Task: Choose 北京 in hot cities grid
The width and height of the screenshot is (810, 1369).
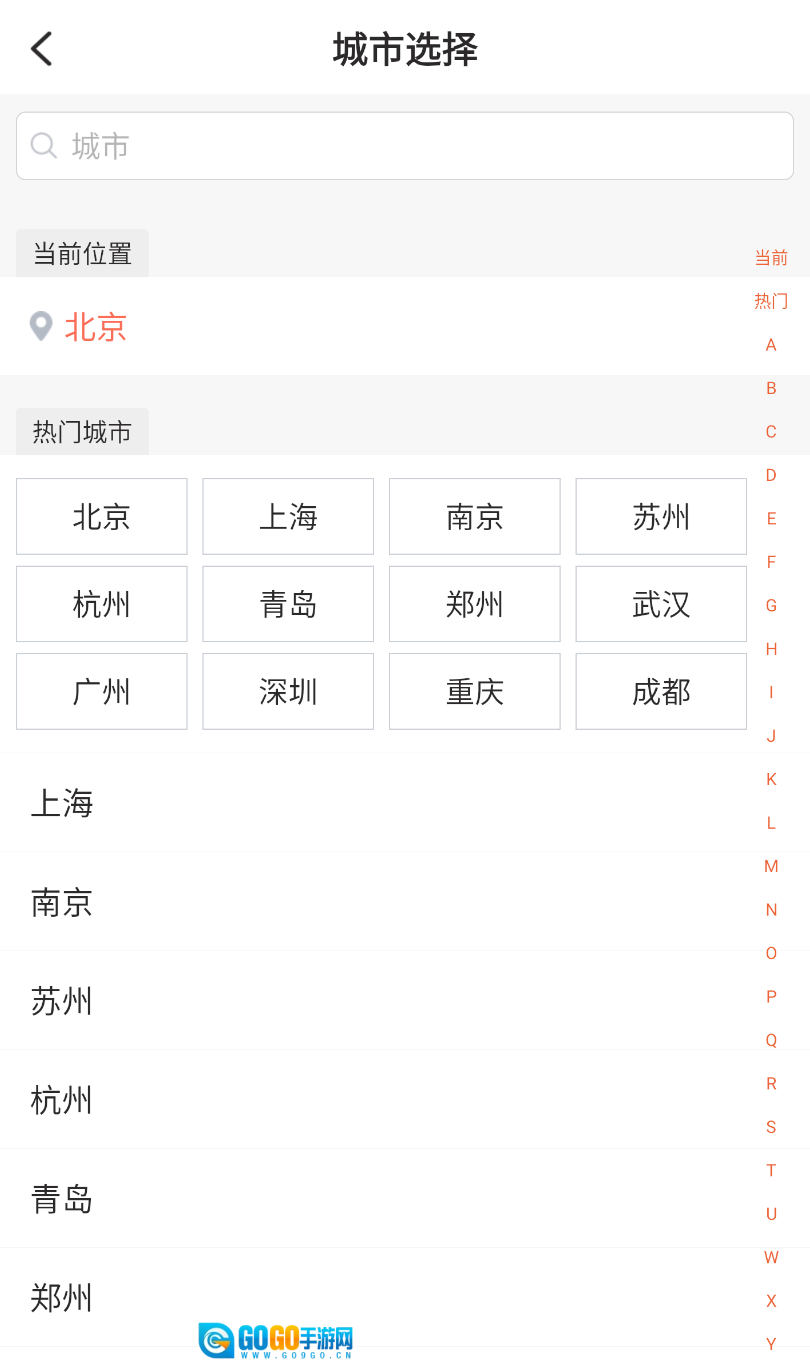Action: click(101, 516)
